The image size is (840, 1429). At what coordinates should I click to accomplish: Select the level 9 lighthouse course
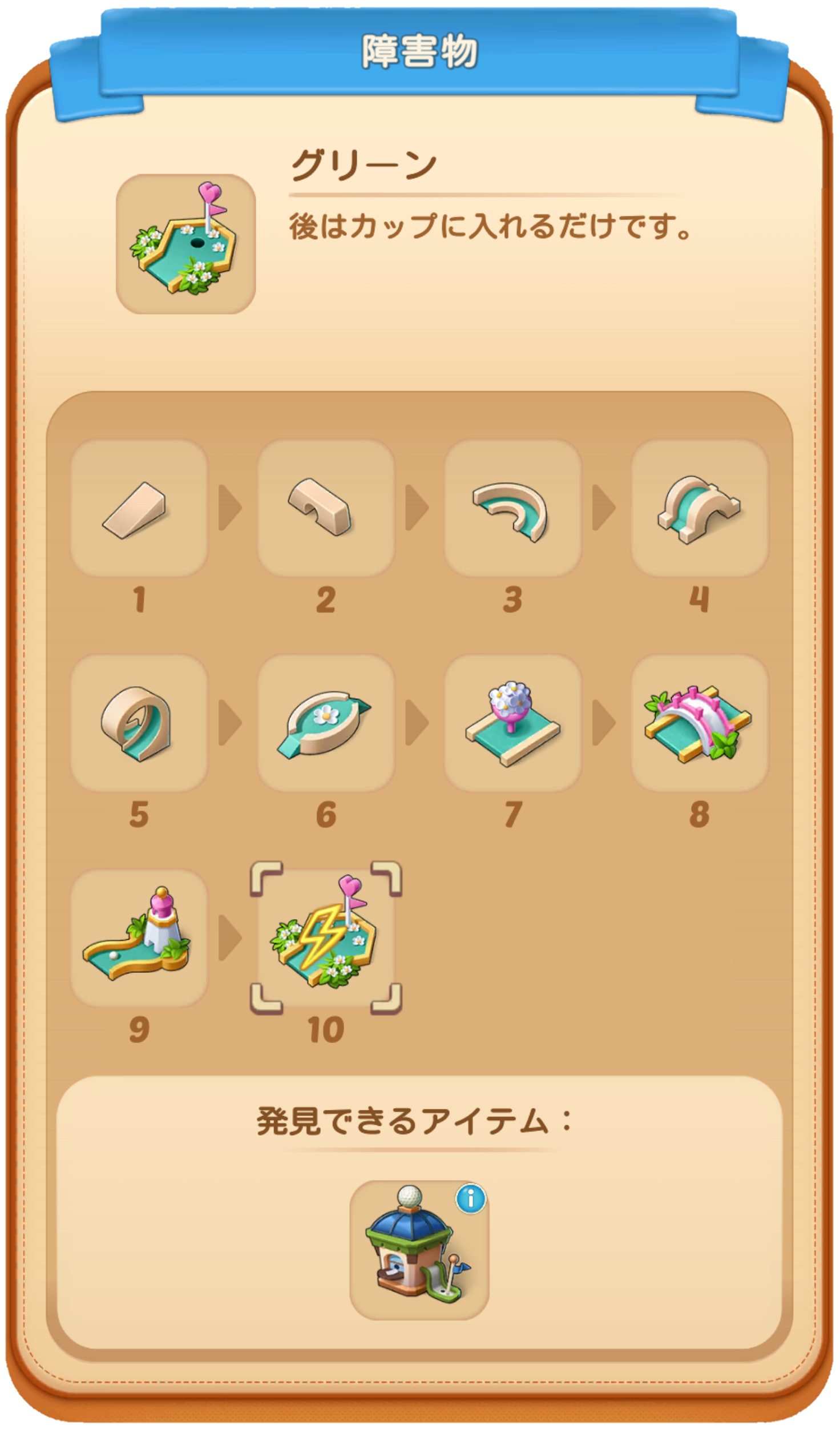click(x=139, y=938)
